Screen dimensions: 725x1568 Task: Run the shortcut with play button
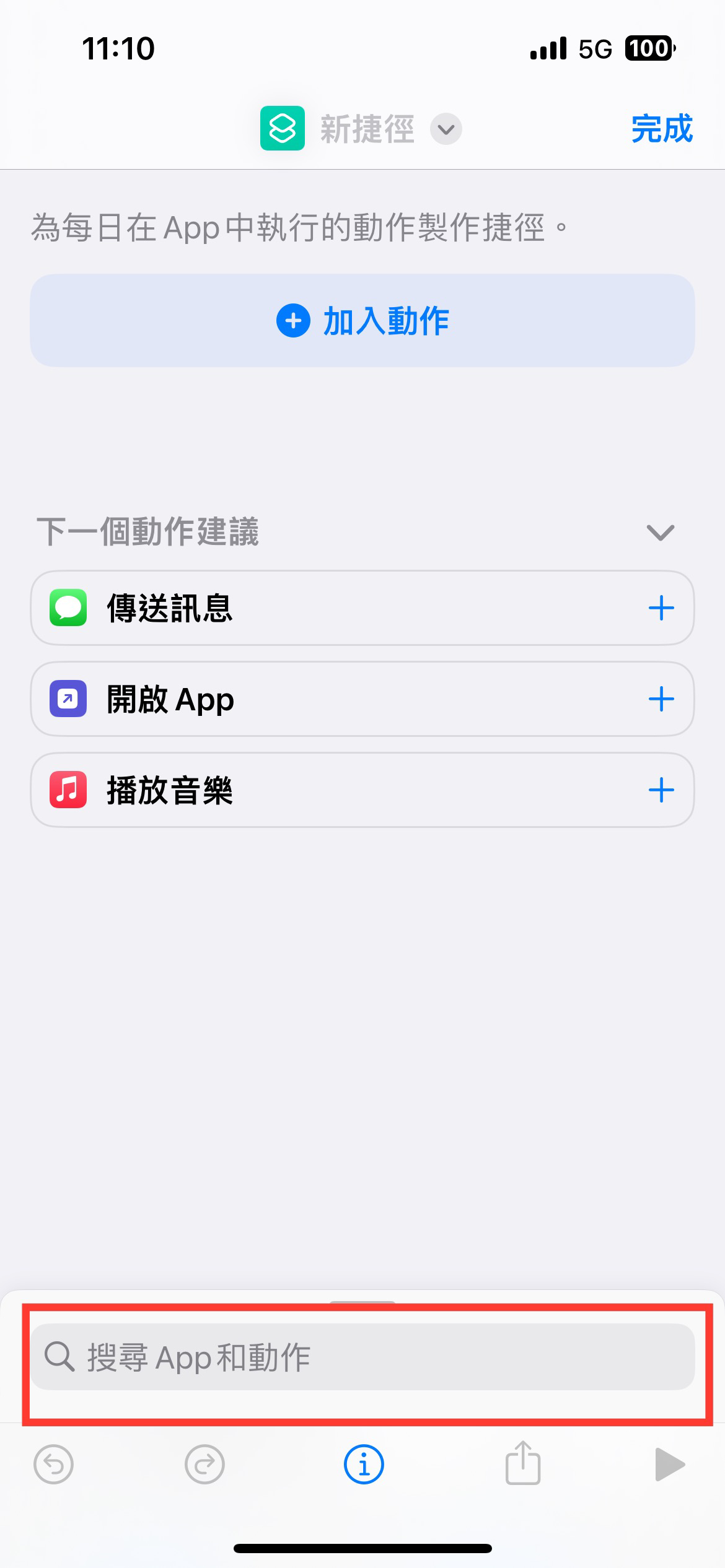click(670, 1465)
